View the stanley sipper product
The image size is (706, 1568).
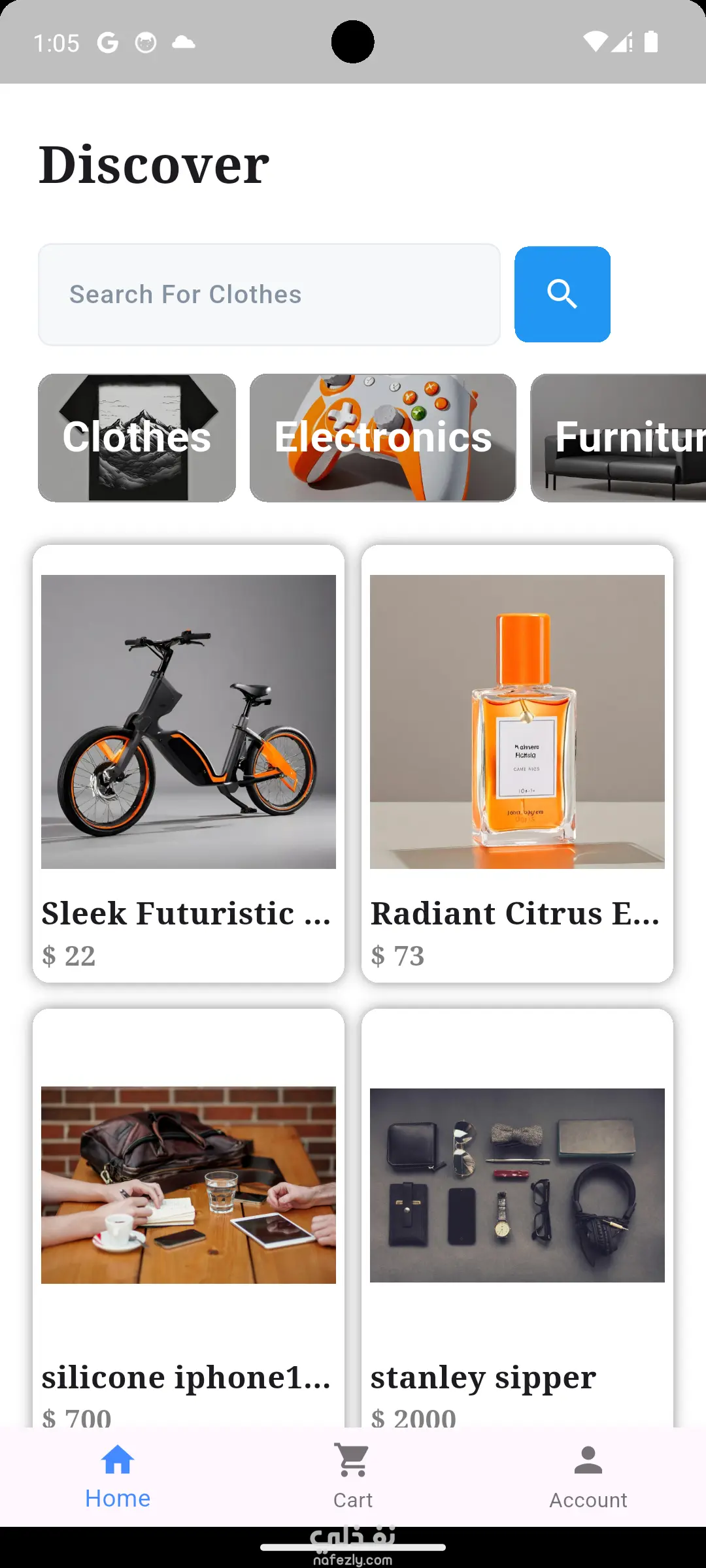[517, 1215]
